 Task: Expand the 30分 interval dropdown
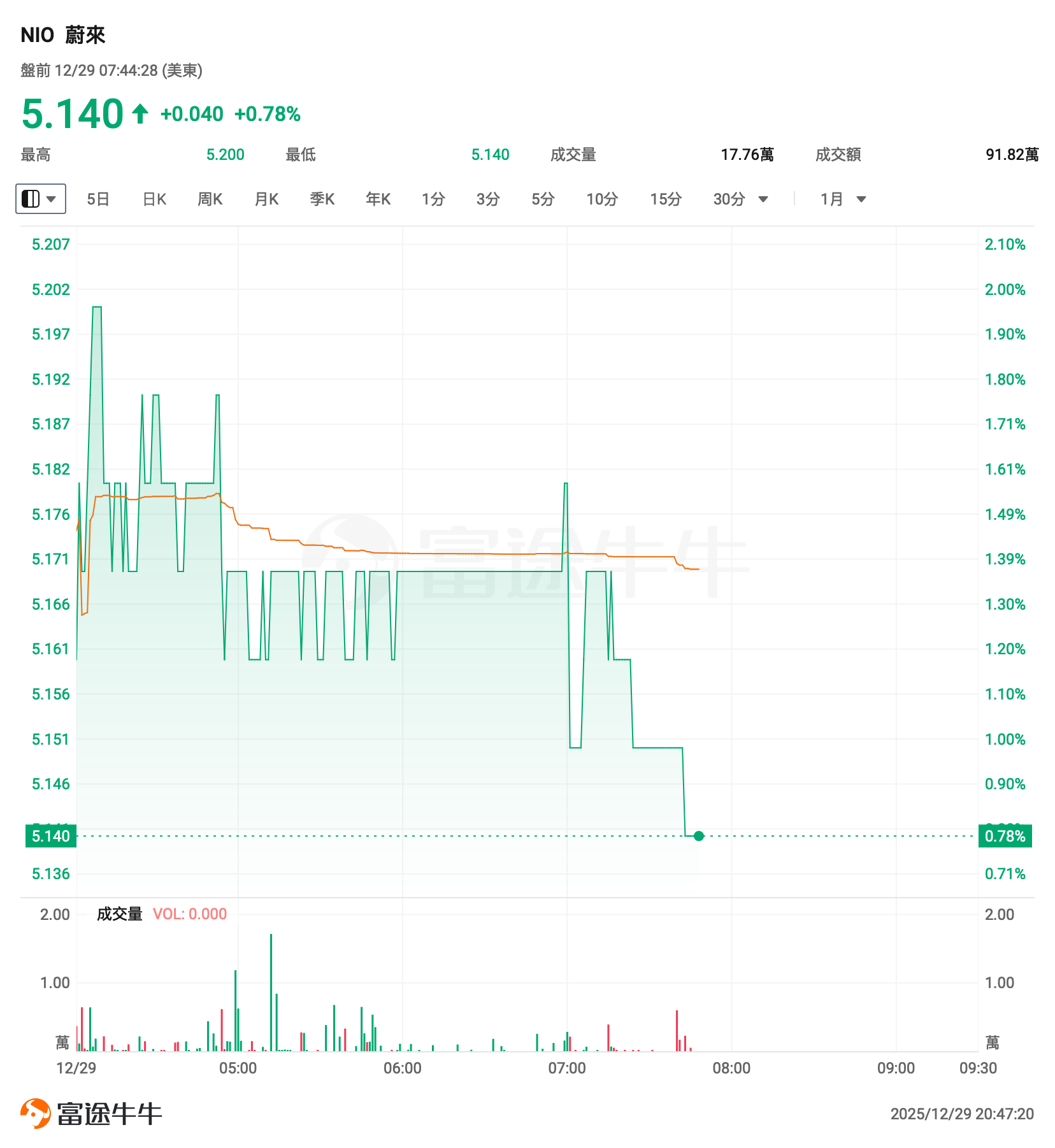[740, 199]
